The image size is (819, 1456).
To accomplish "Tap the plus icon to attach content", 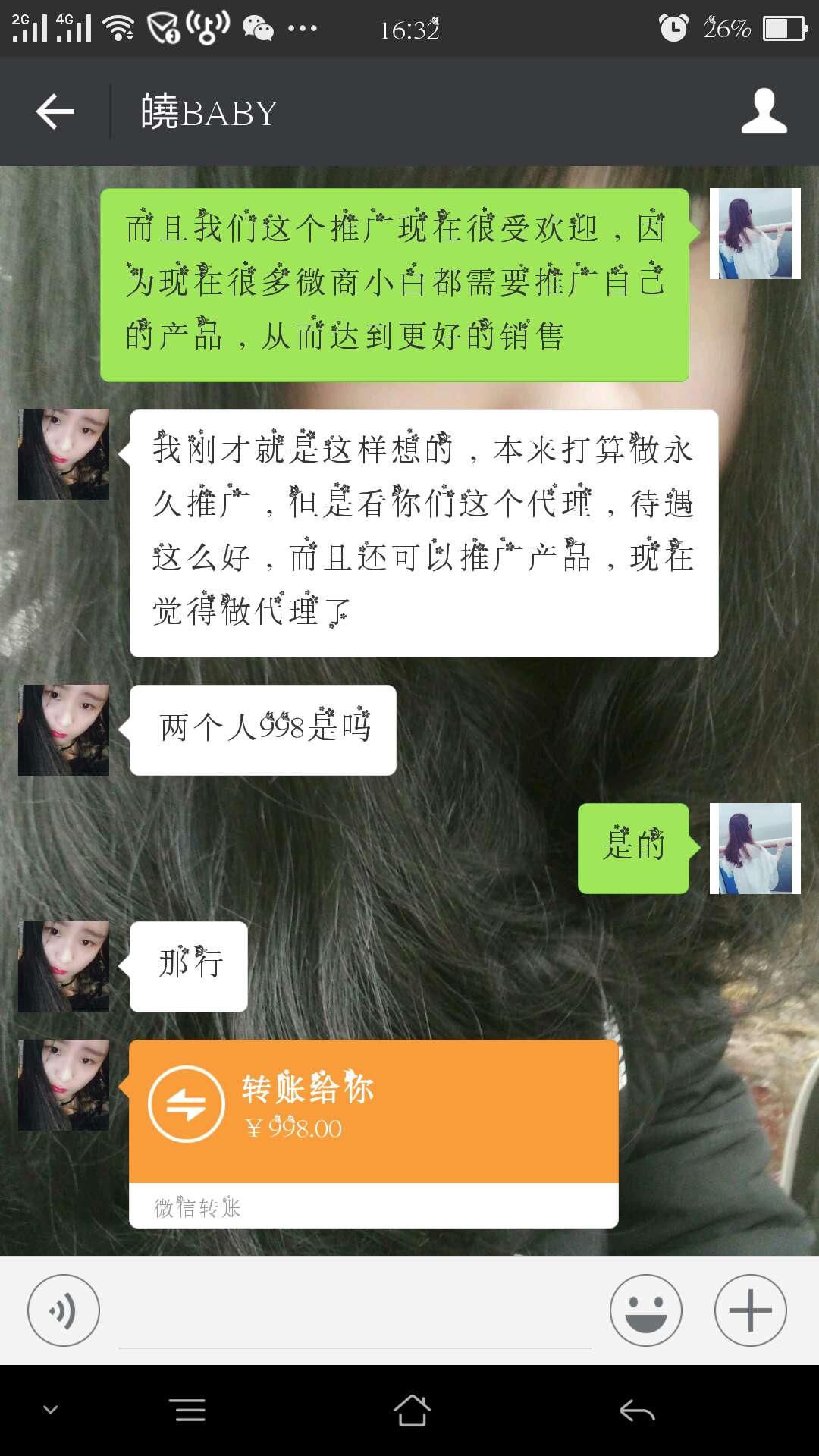I will 749,1310.
